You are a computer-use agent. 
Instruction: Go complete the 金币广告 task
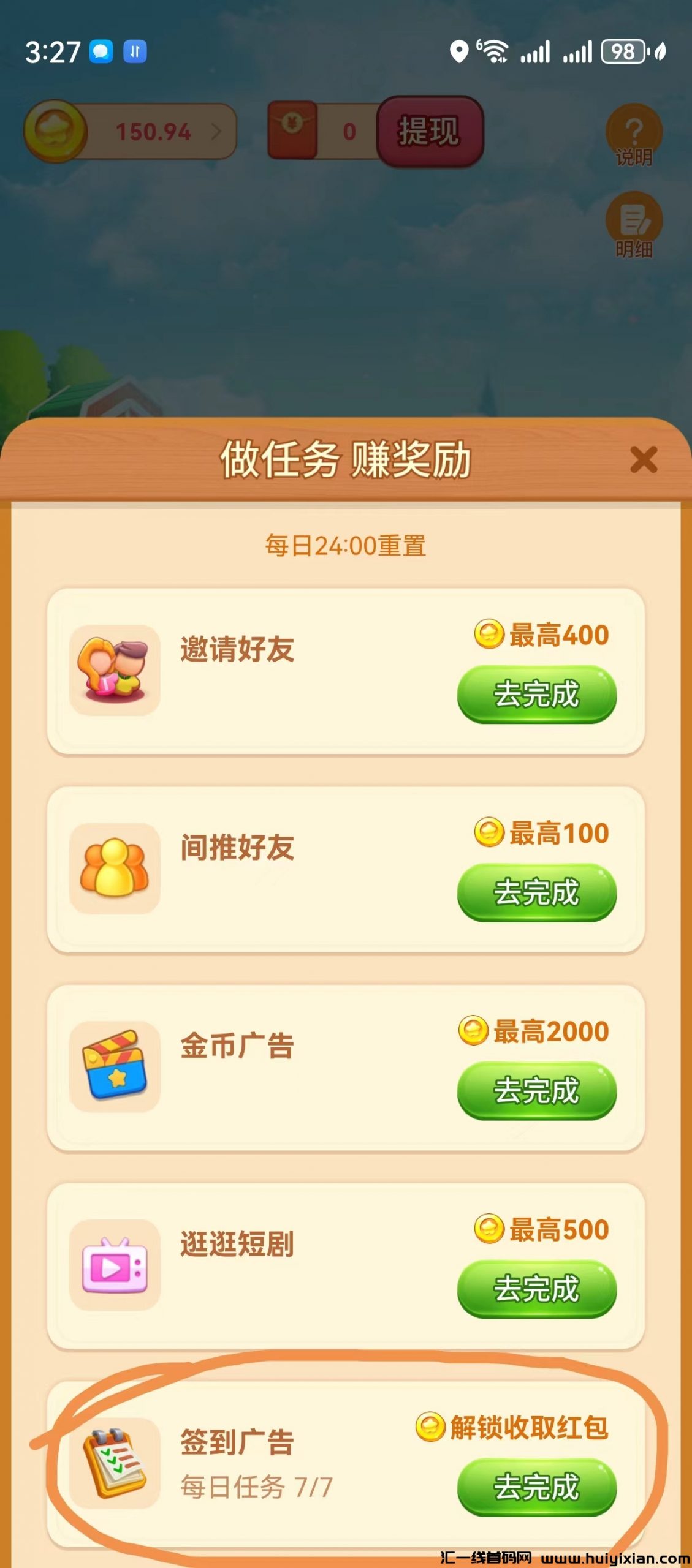tap(536, 1091)
